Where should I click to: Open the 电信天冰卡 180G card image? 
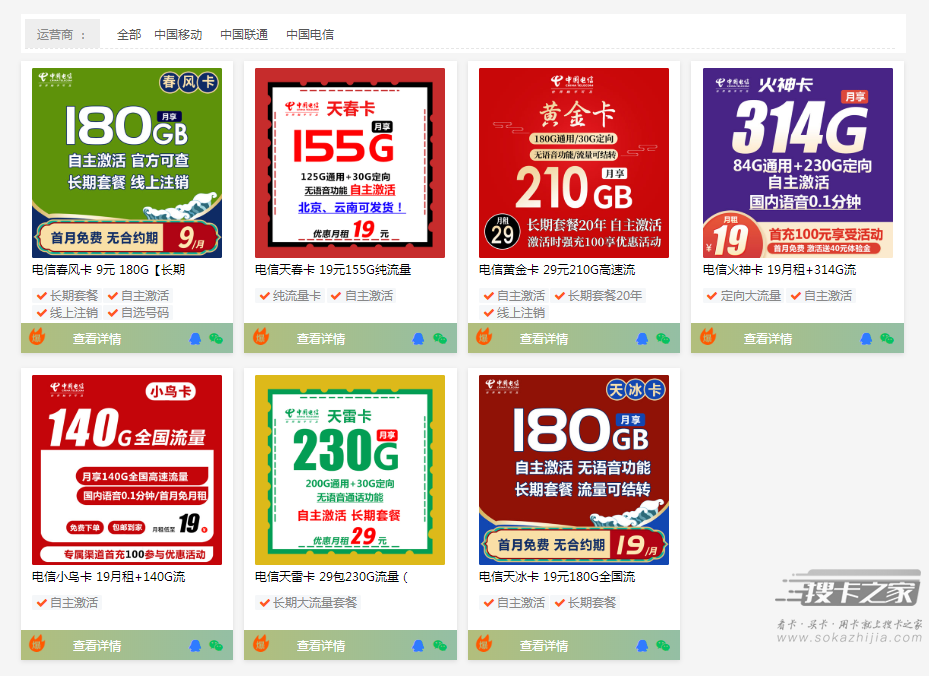[574, 470]
